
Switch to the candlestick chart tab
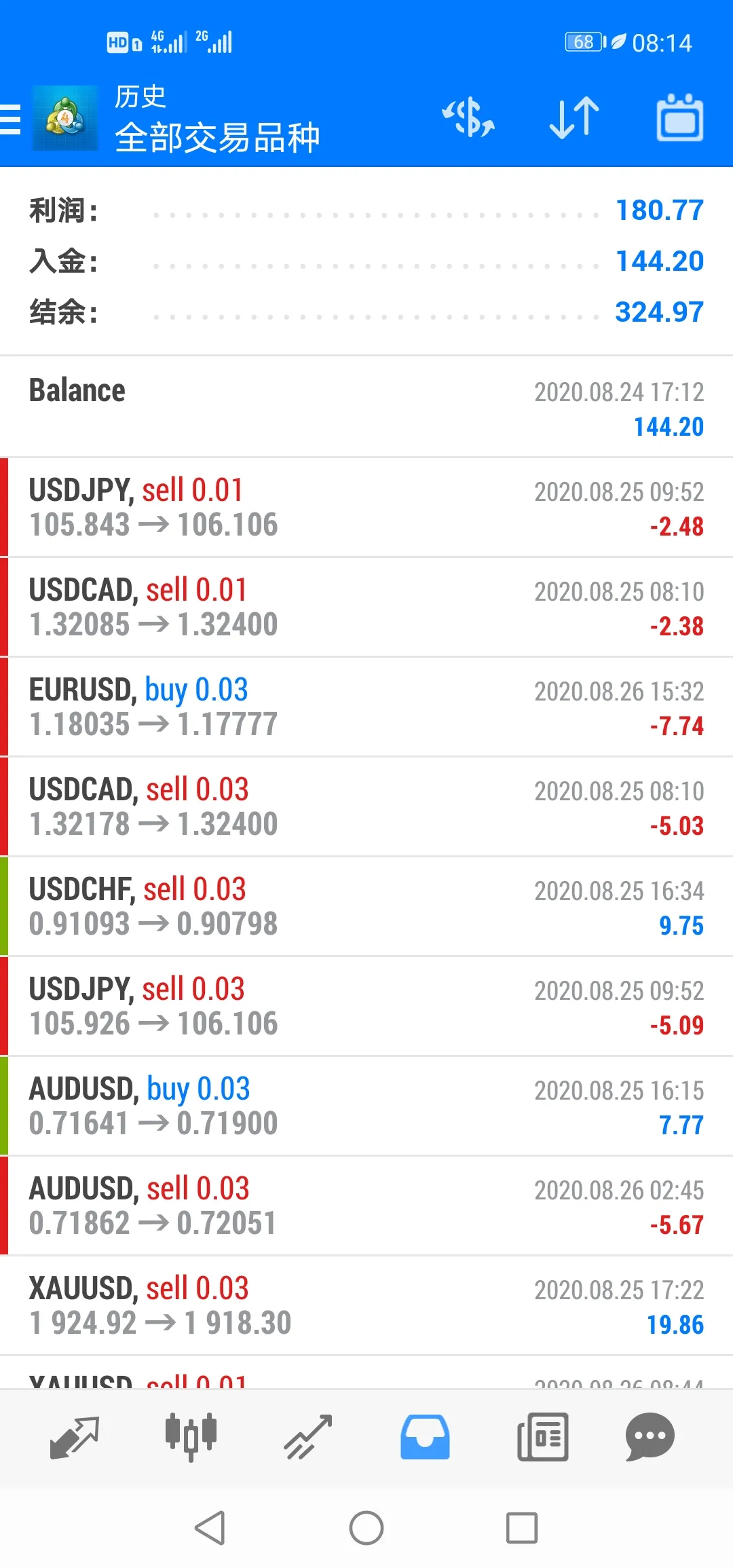point(191,1437)
